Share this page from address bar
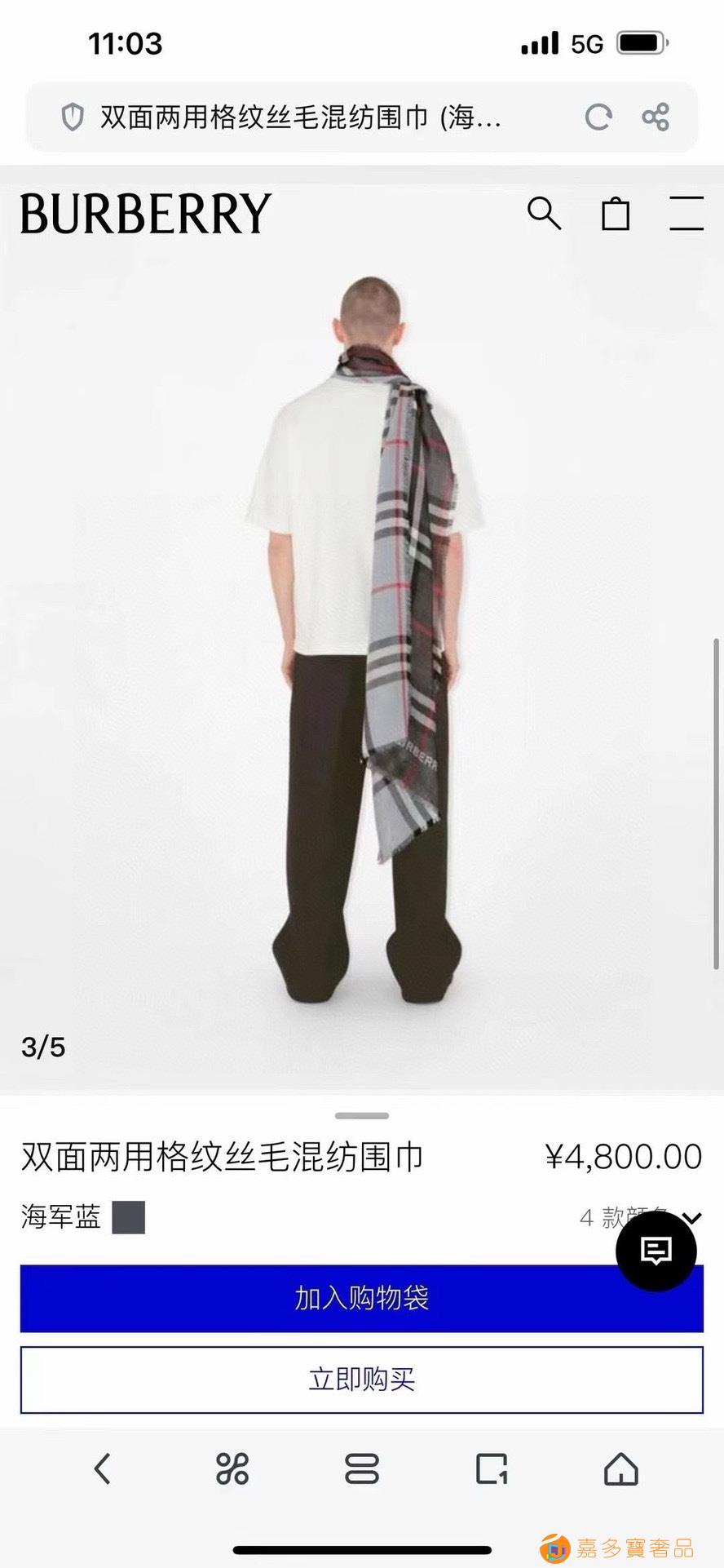The width and height of the screenshot is (724, 1568). click(x=656, y=117)
